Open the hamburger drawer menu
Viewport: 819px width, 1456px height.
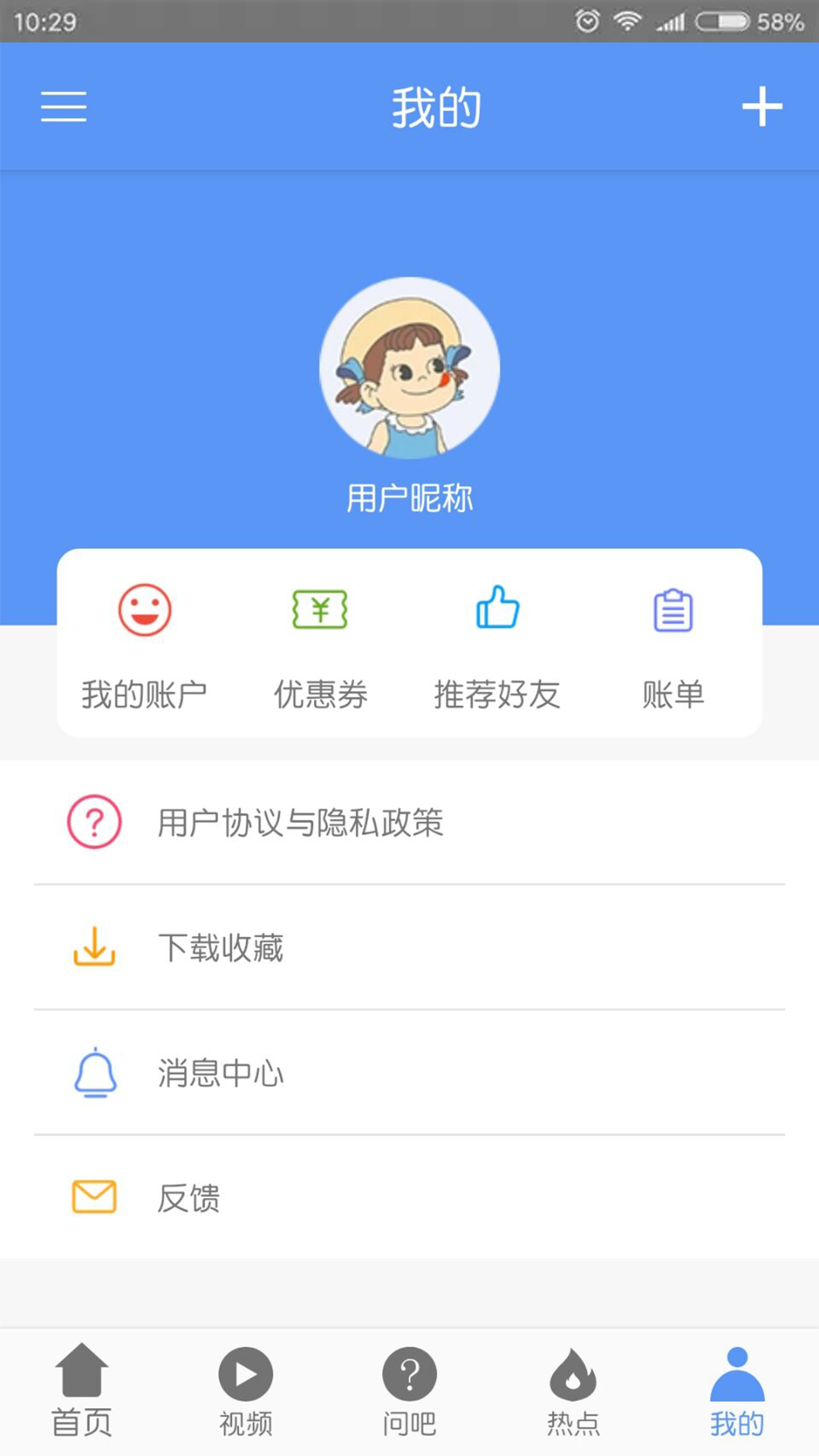coord(64,106)
